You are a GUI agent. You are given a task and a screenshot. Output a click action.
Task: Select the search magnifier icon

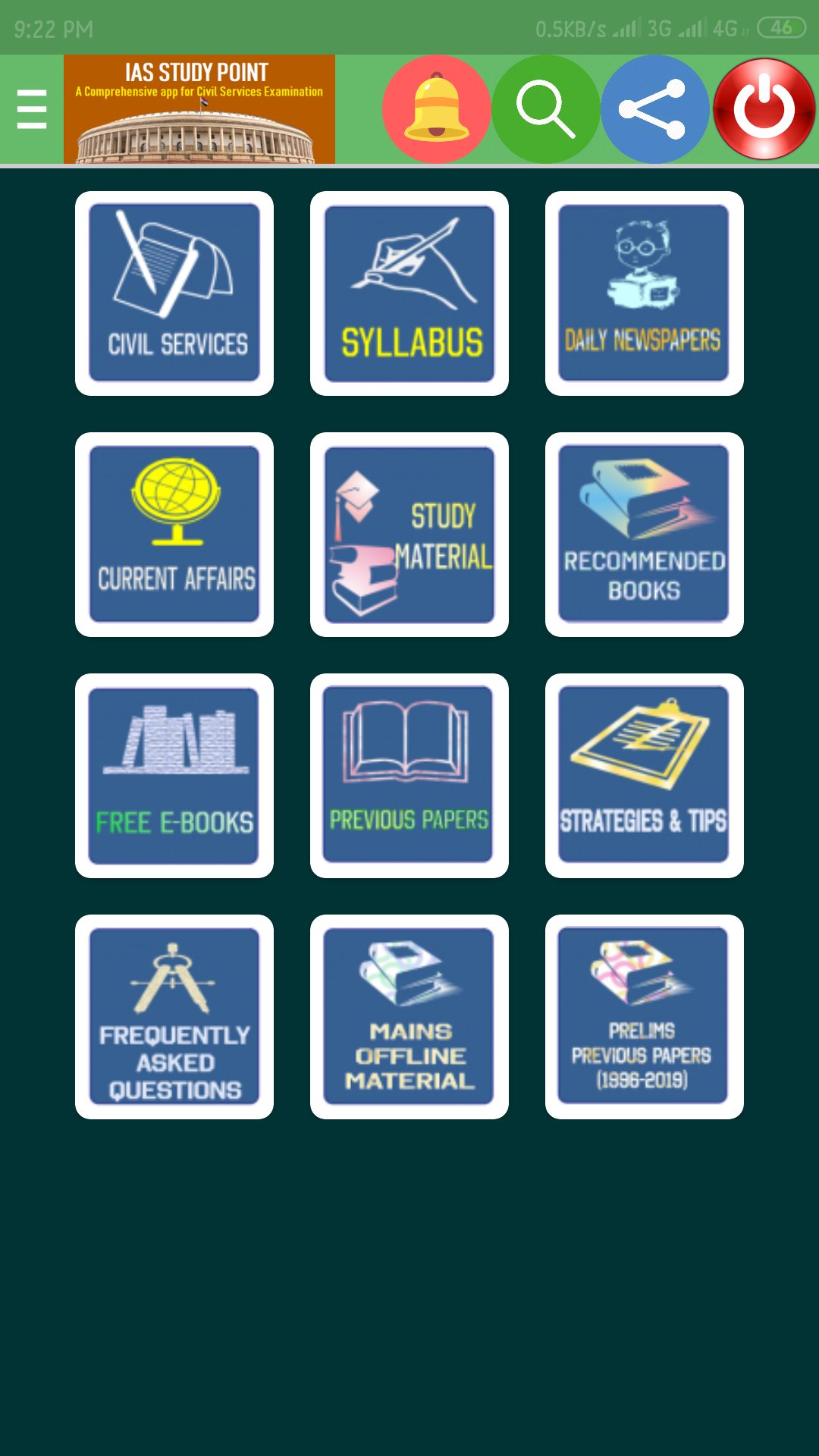pyautogui.click(x=546, y=108)
